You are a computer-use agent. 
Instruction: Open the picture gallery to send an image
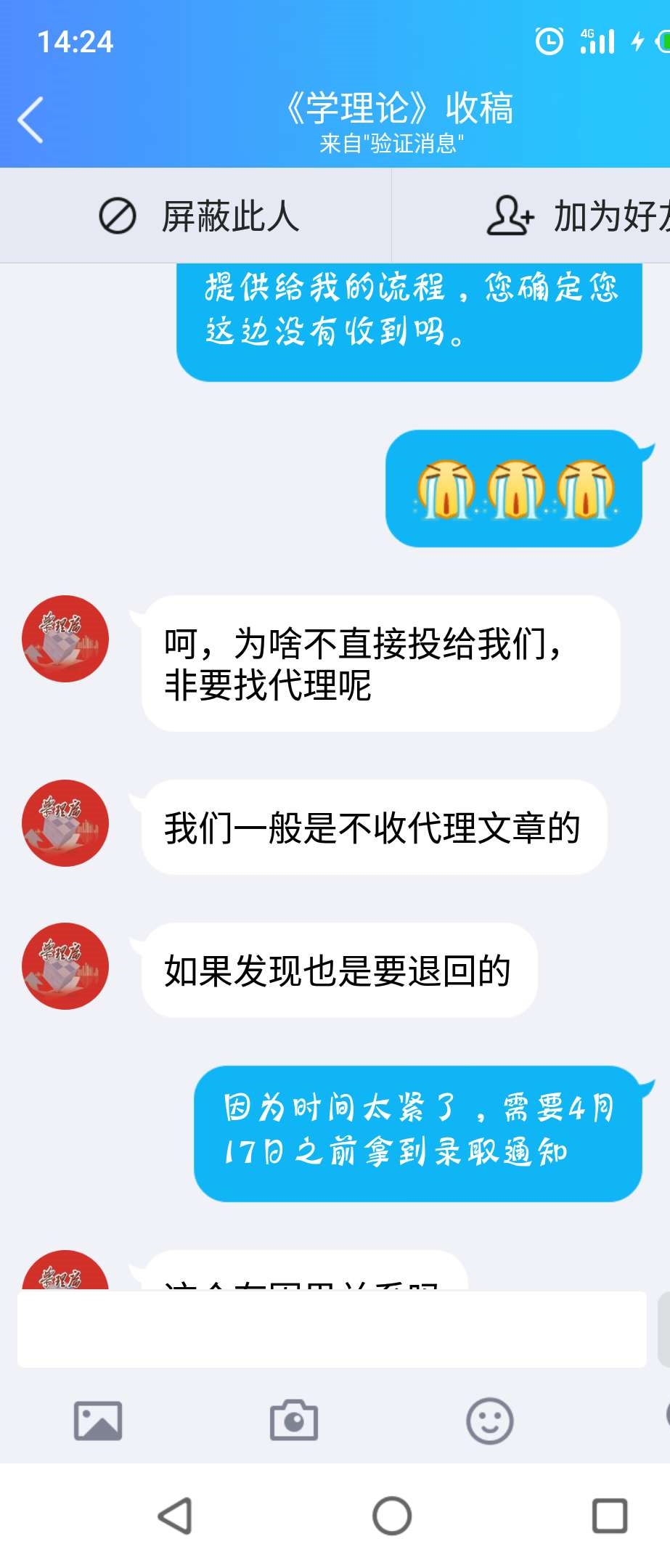click(98, 1421)
